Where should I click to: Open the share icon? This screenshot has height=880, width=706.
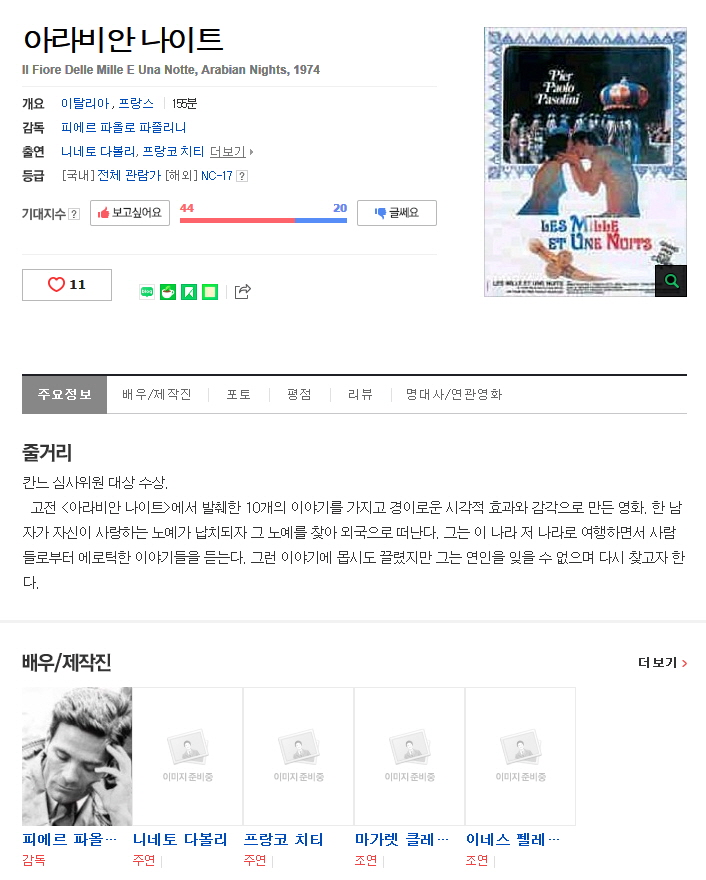click(x=242, y=292)
